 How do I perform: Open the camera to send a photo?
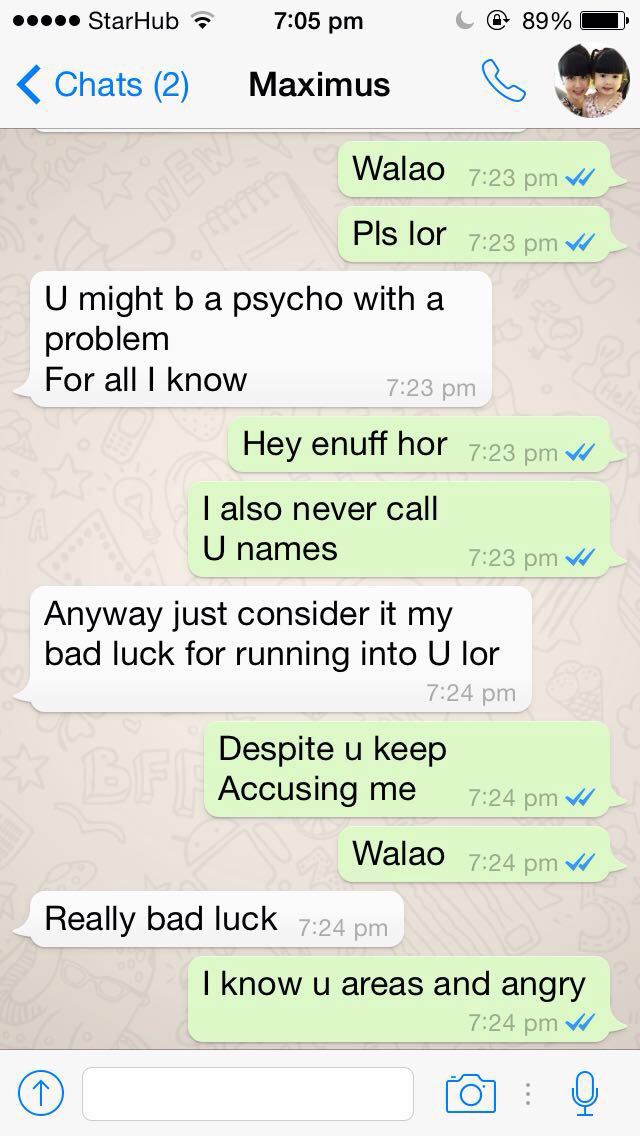coord(470,1093)
